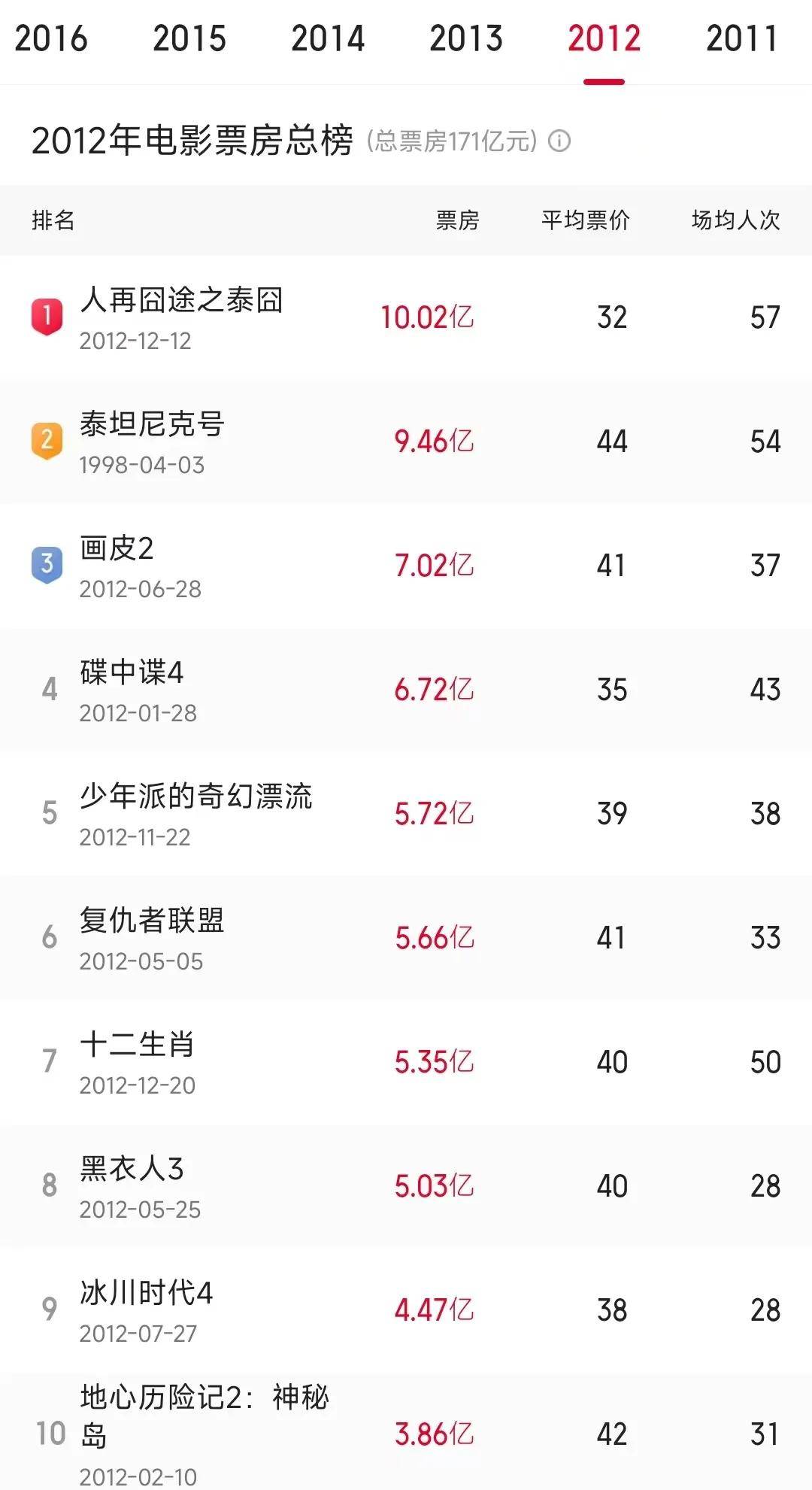Open info icon beside 总票房171亿元
The image size is (812, 1490).
(x=559, y=141)
